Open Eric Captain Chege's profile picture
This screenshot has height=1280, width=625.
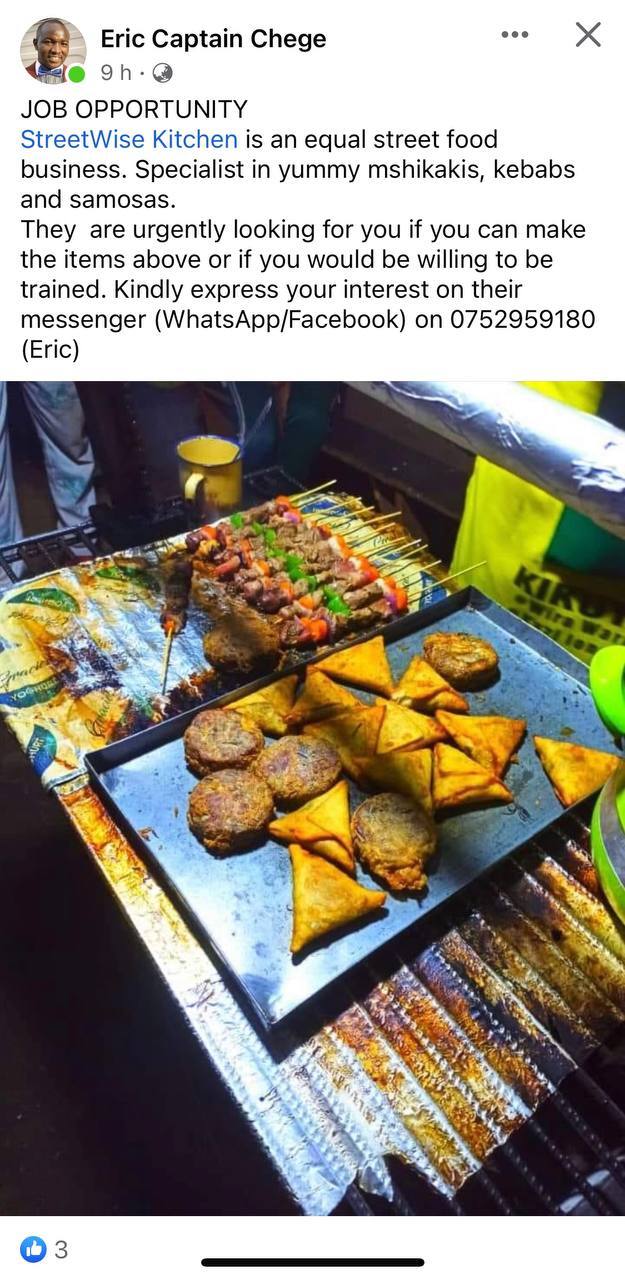click(52, 50)
